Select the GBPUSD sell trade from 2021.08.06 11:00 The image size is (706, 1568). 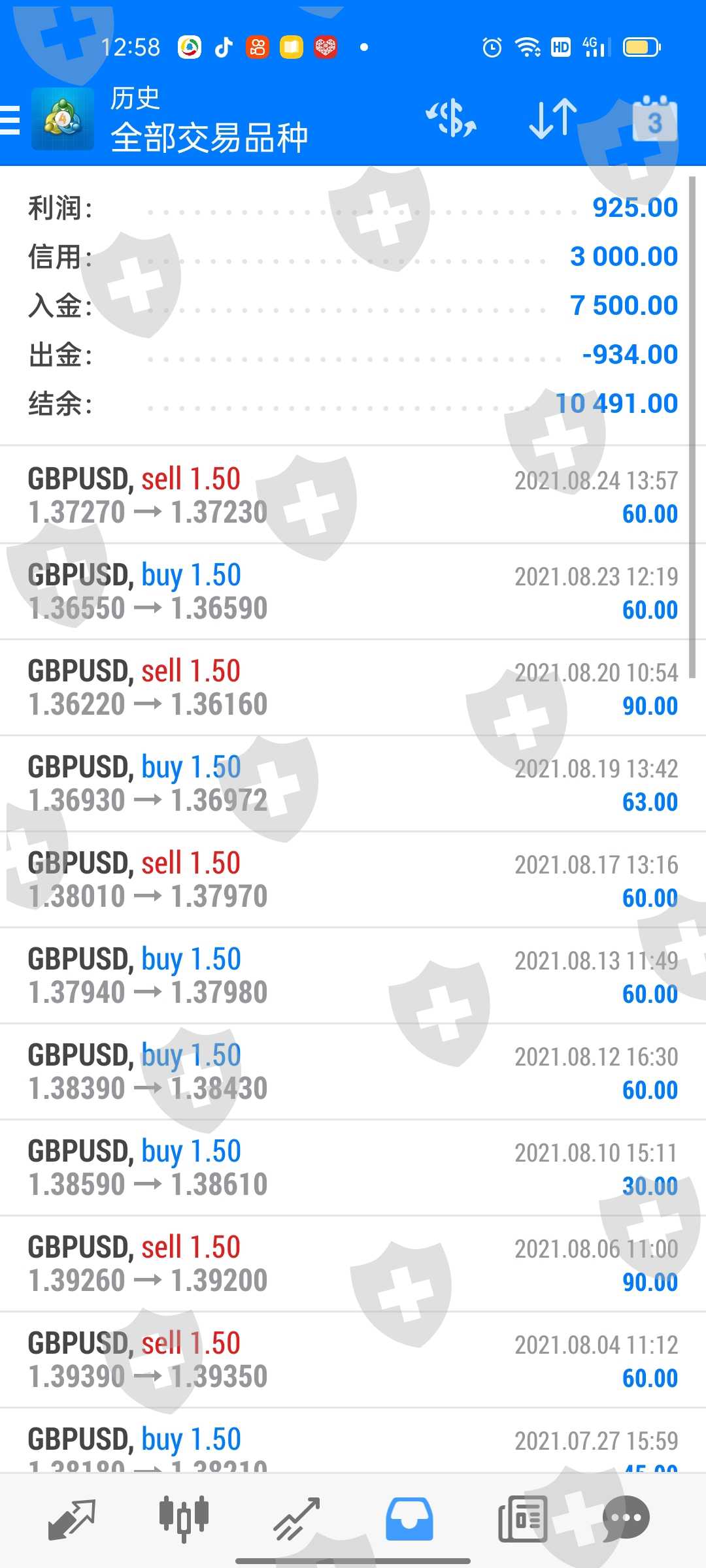pyautogui.click(x=353, y=1264)
